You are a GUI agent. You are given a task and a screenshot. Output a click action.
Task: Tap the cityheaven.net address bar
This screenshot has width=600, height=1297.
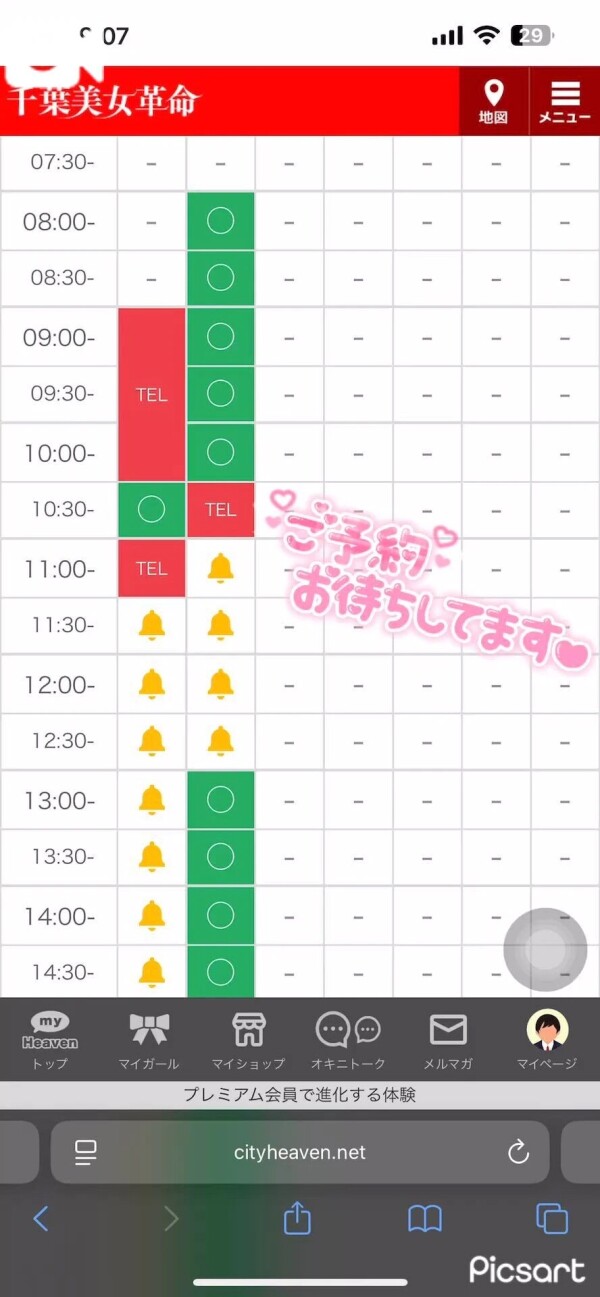tap(300, 1152)
